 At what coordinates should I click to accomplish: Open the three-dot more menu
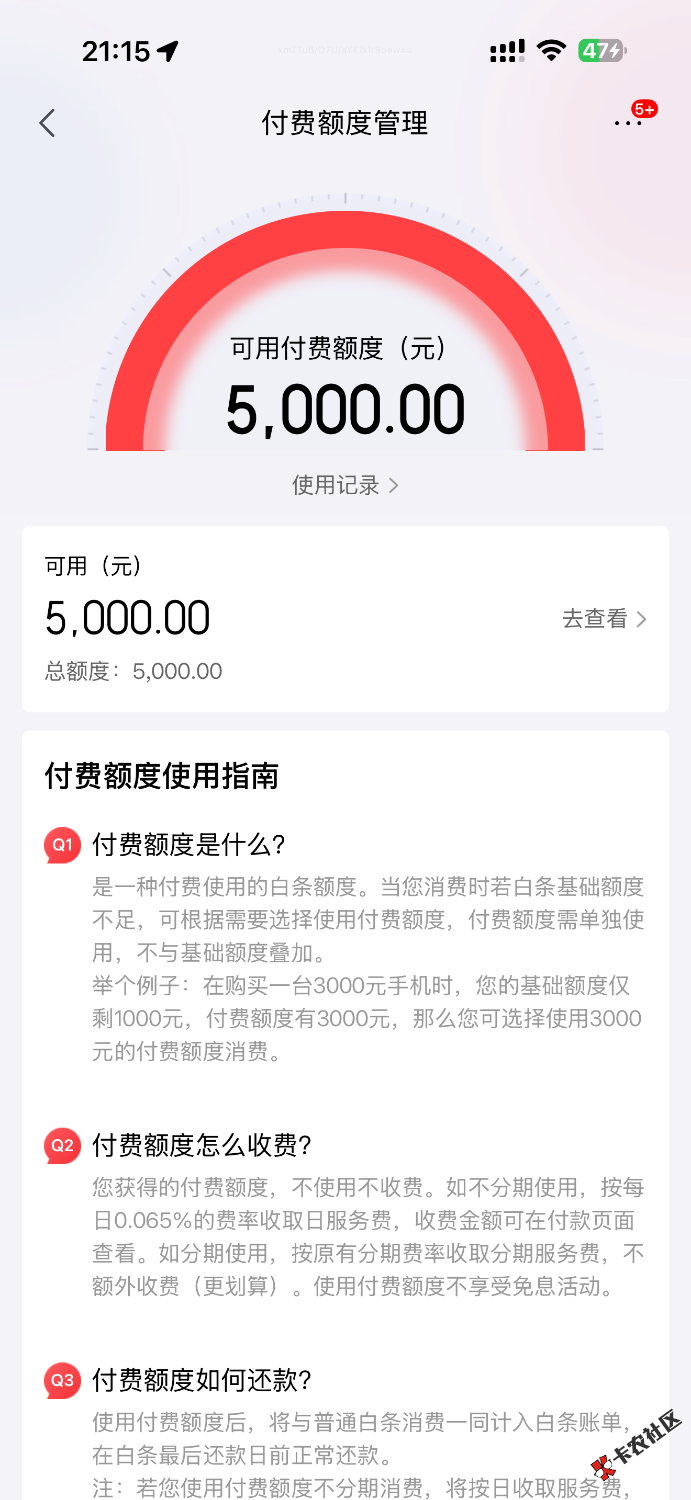628,123
